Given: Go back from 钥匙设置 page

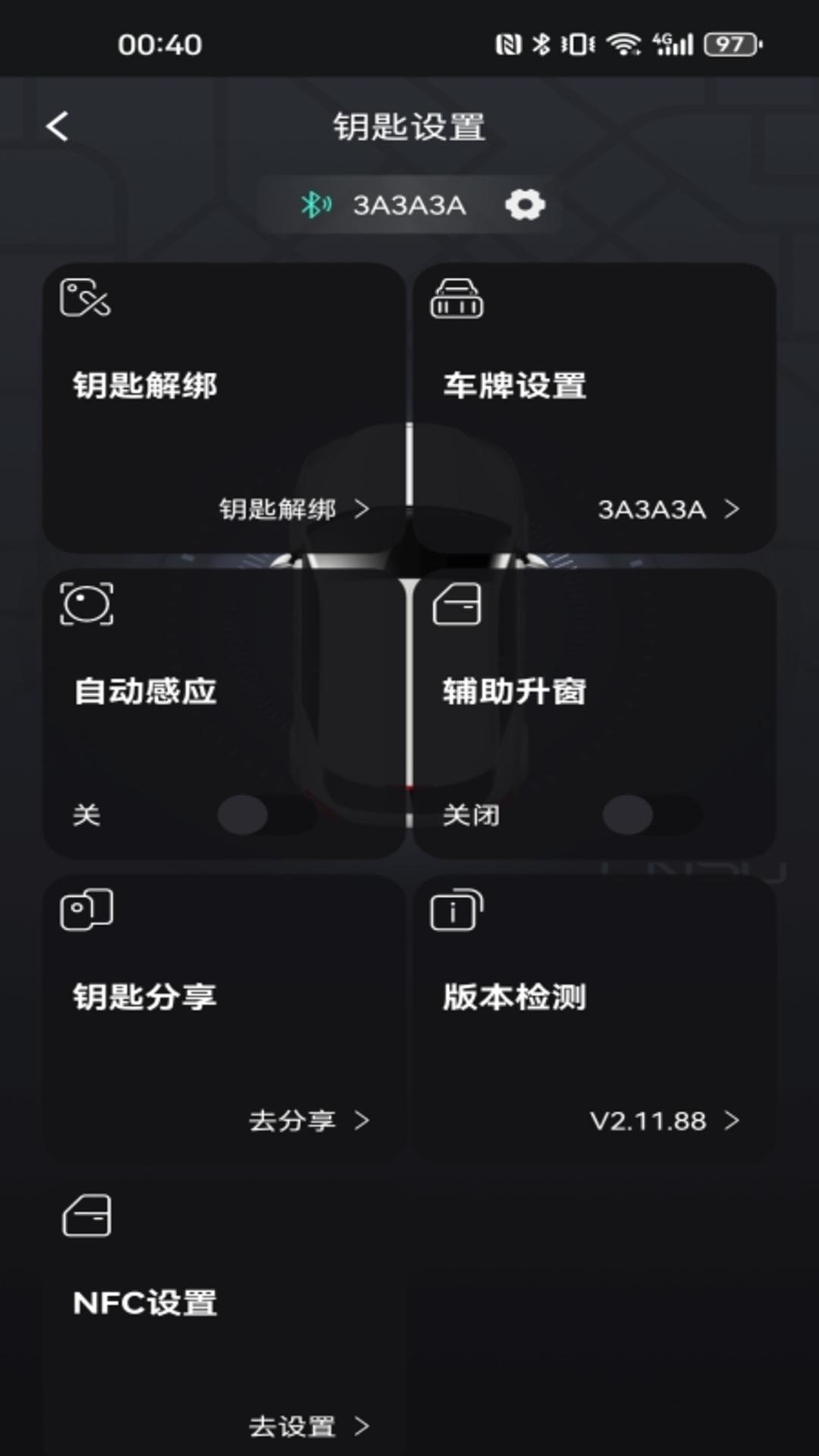Looking at the screenshot, I should pyautogui.click(x=58, y=126).
